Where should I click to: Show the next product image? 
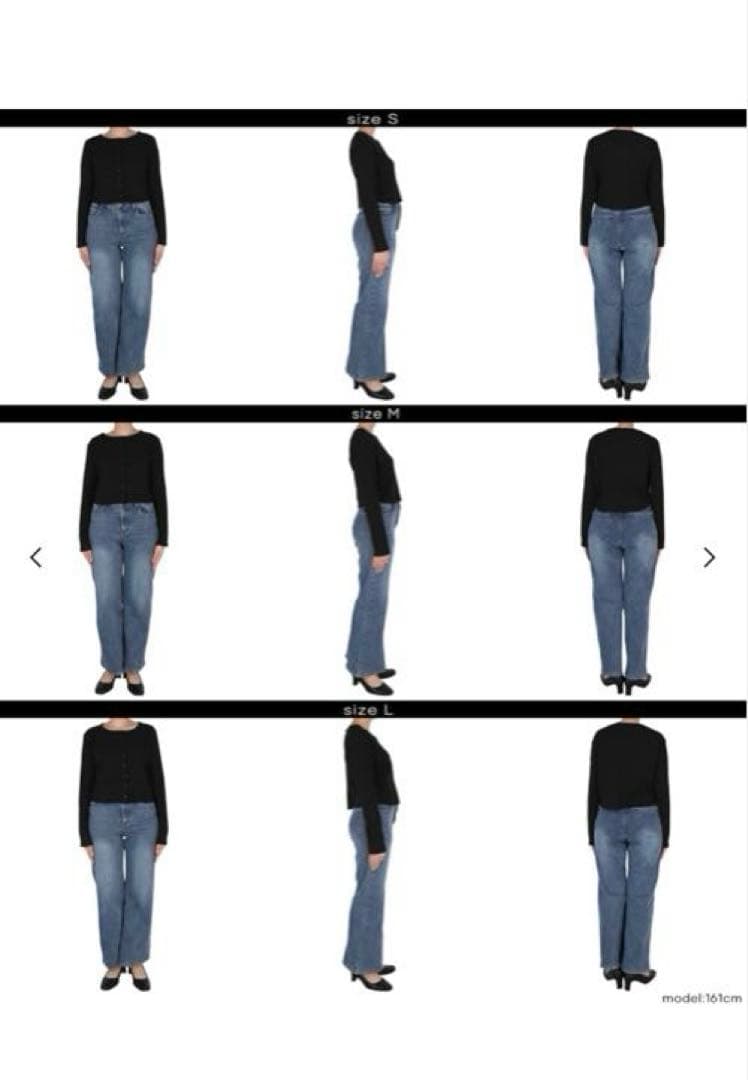tap(709, 557)
